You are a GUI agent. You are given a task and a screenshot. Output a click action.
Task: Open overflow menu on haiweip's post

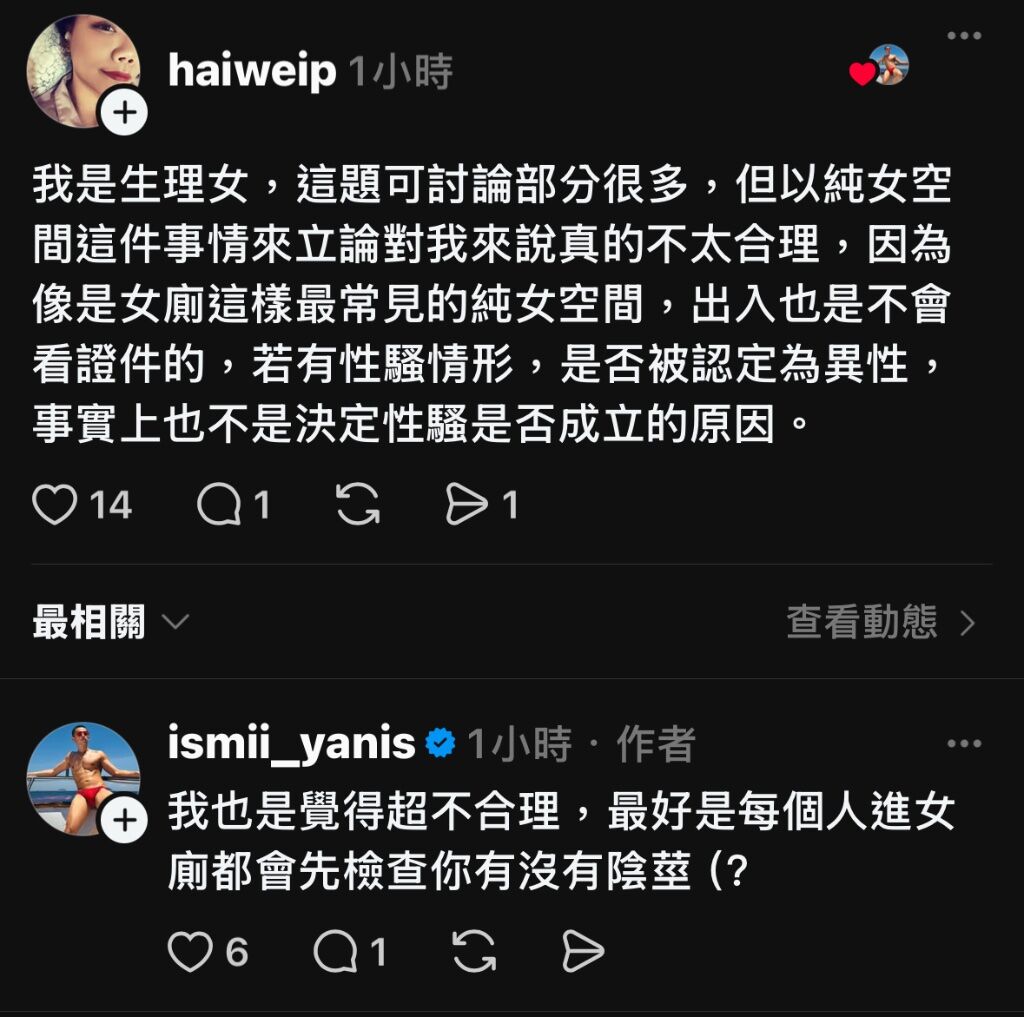point(964,36)
